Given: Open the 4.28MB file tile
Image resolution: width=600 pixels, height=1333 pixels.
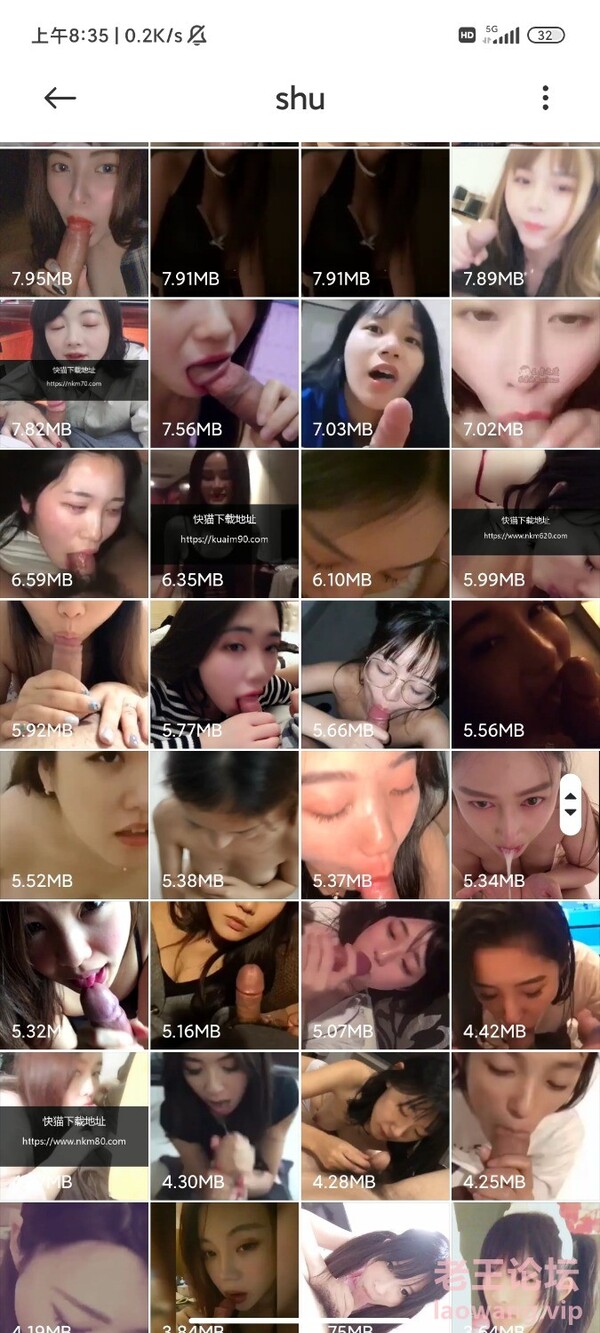Looking at the screenshot, I should [x=375, y=1126].
